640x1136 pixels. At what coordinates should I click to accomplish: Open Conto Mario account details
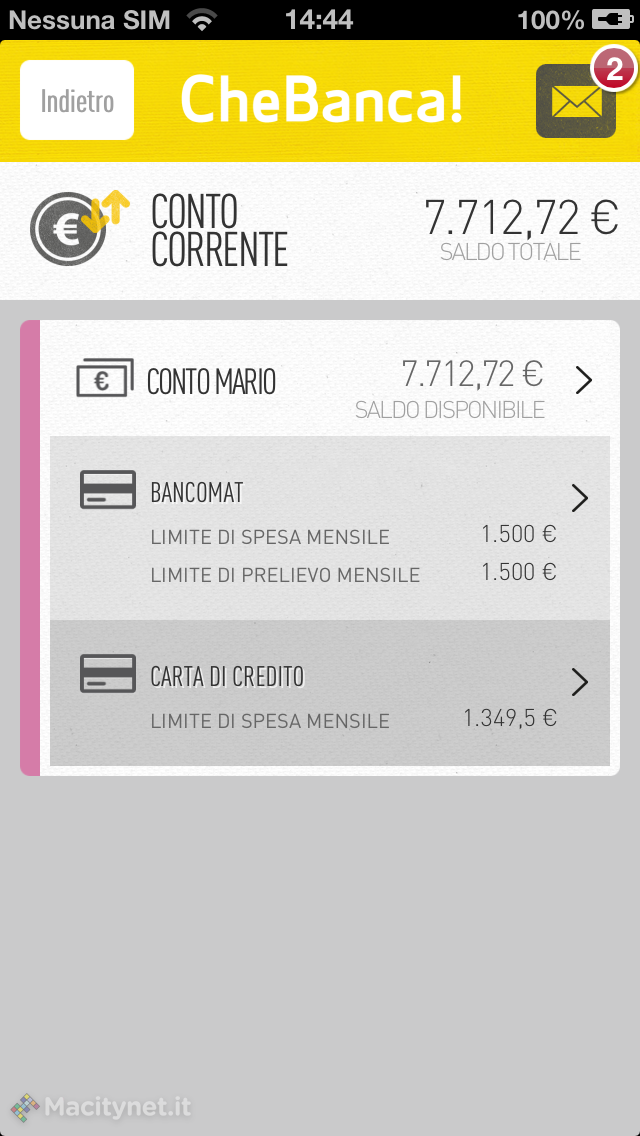(330, 381)
